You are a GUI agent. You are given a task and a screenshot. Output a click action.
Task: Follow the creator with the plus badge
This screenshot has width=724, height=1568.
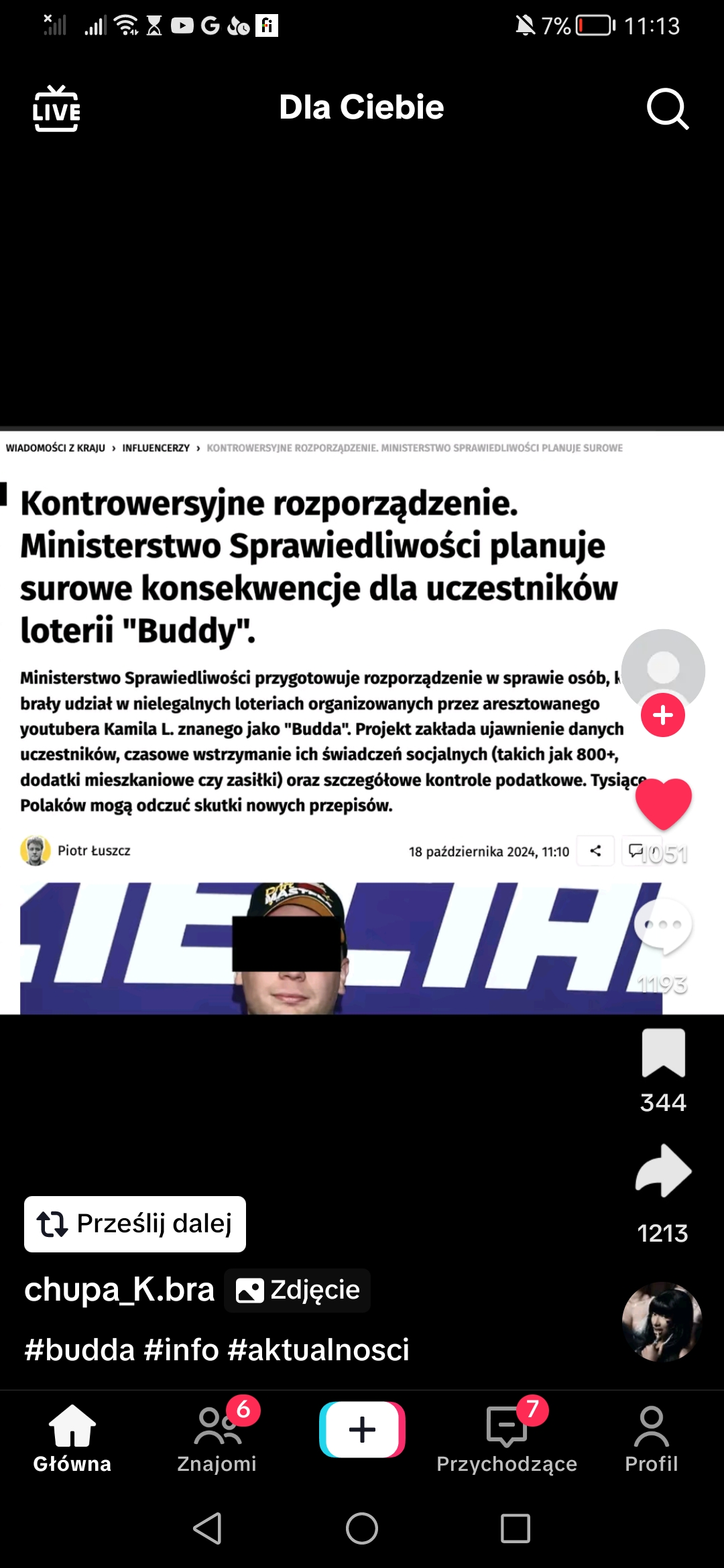662,715
